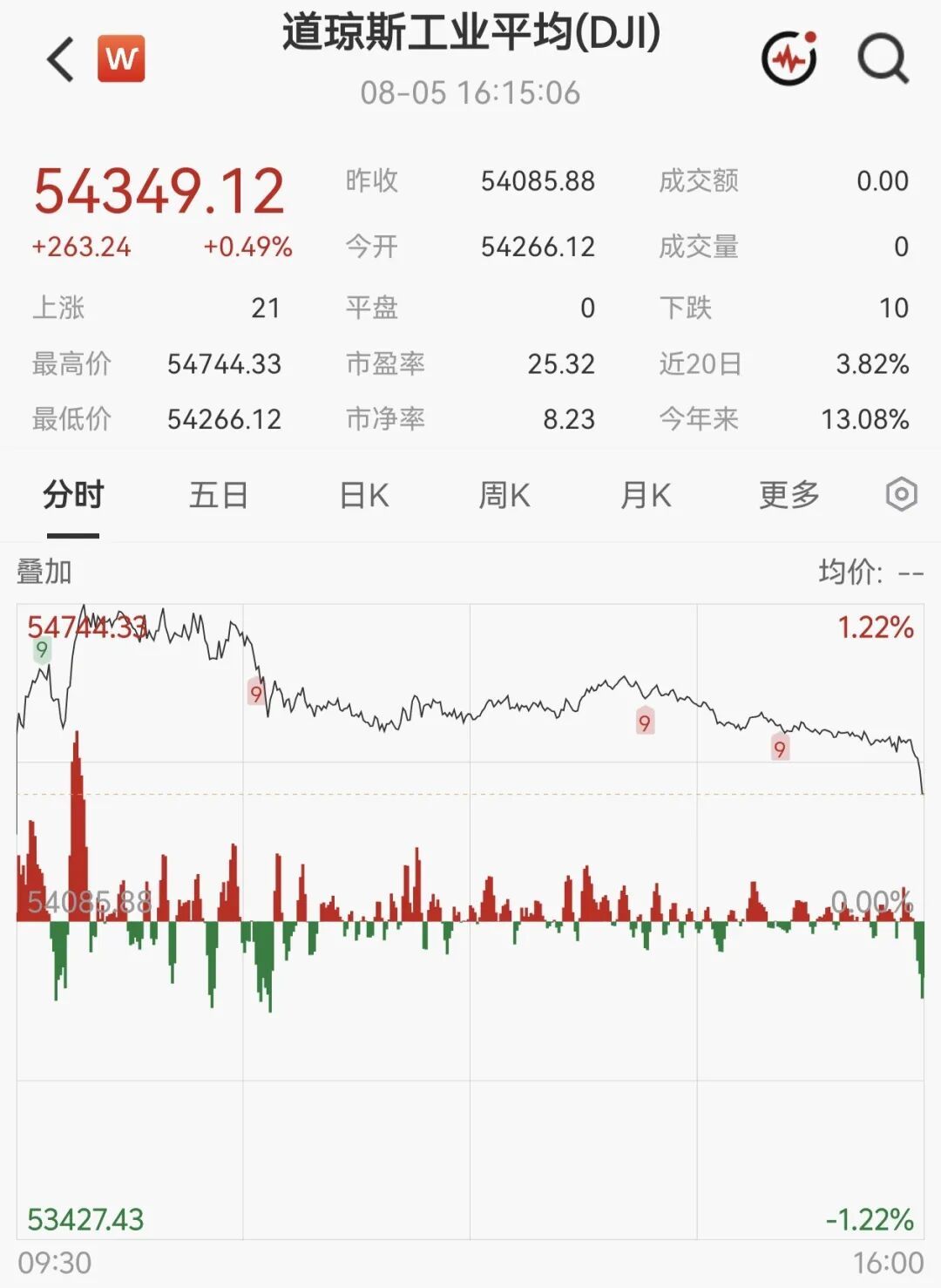Switch to the 五日 tab
941x1288 pixels.
point(219,495)
